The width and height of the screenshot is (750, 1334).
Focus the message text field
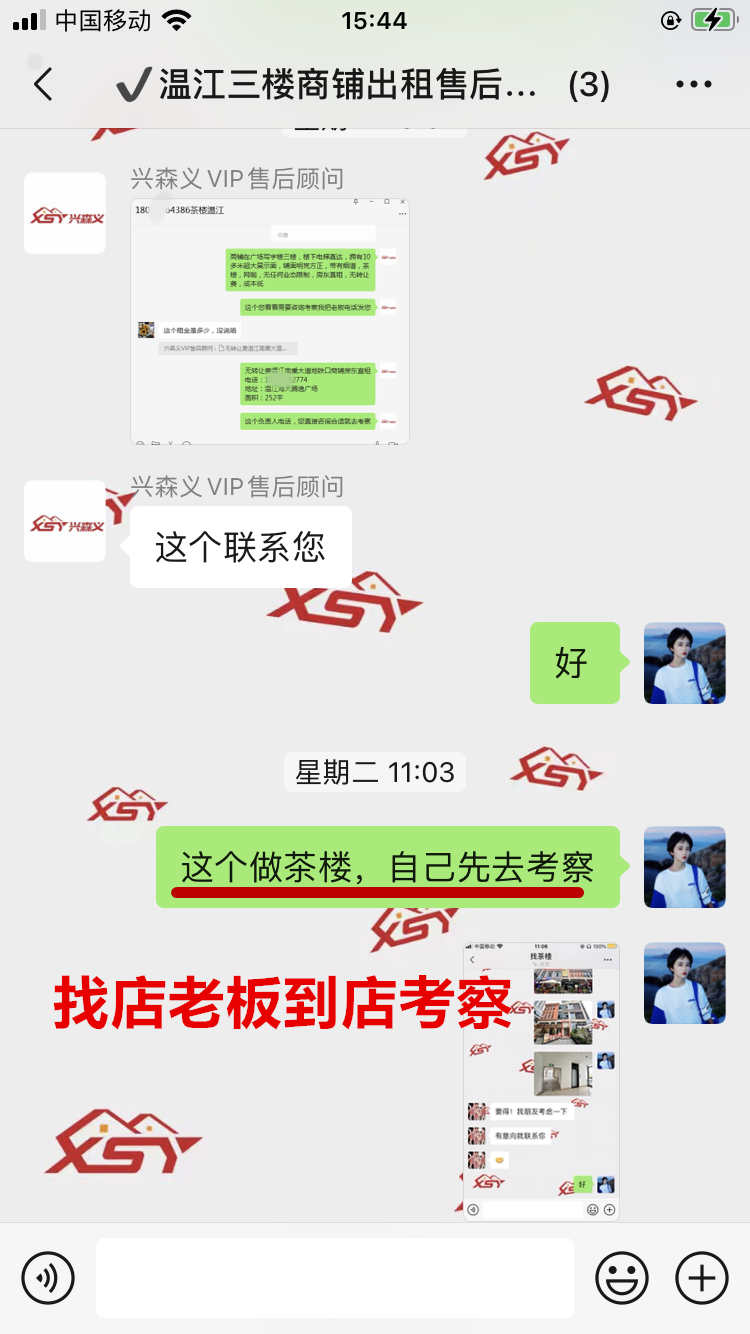pos(335,1277)
